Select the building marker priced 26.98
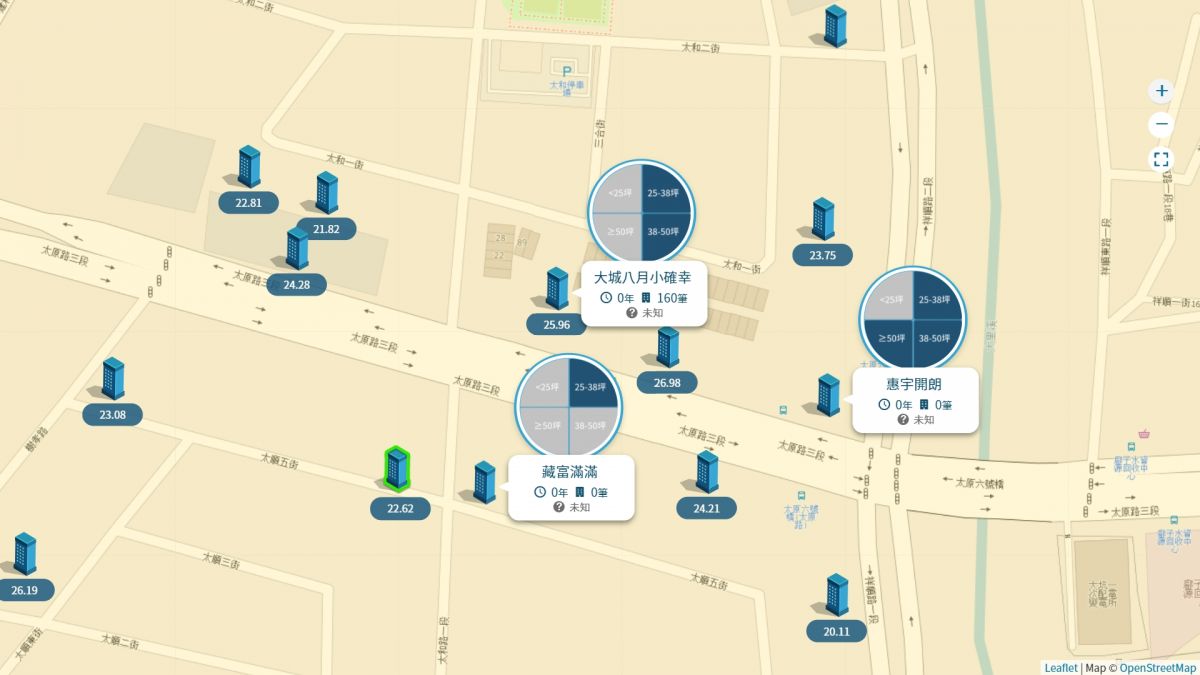 tap(667, 347)
